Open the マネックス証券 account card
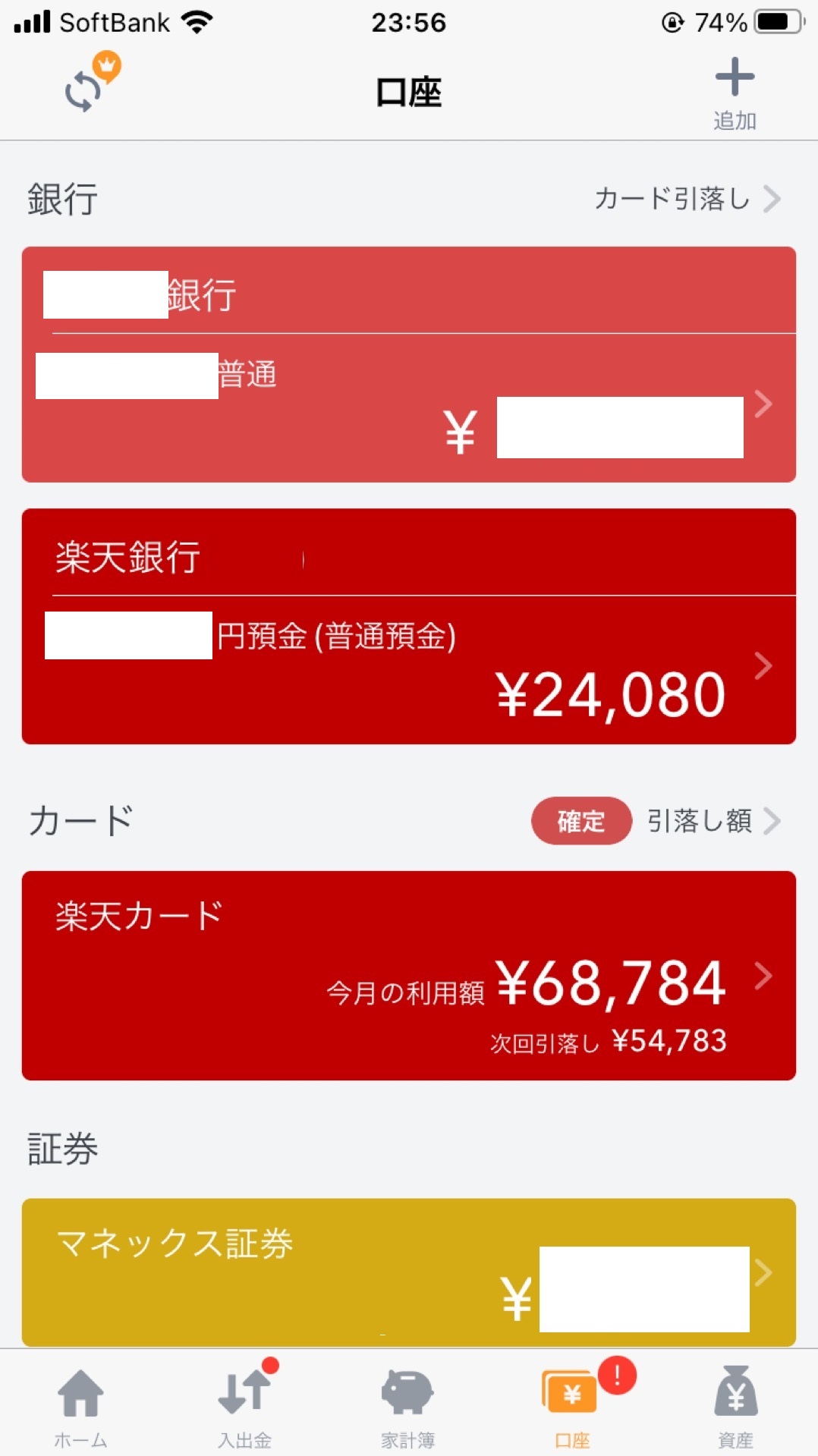Screen dimensions: 818x1456 (409, 1273)
